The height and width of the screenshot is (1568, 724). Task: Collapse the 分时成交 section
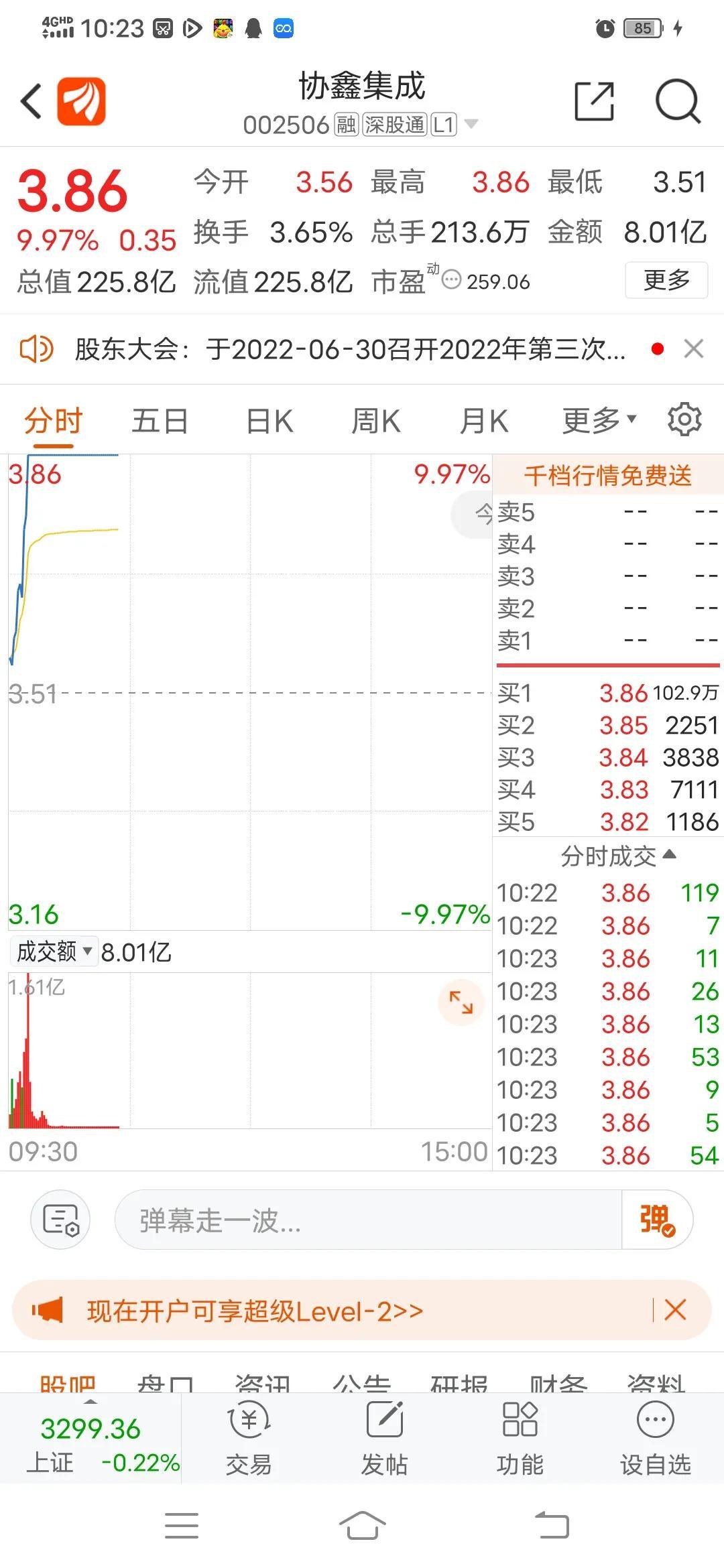[618, 856]
